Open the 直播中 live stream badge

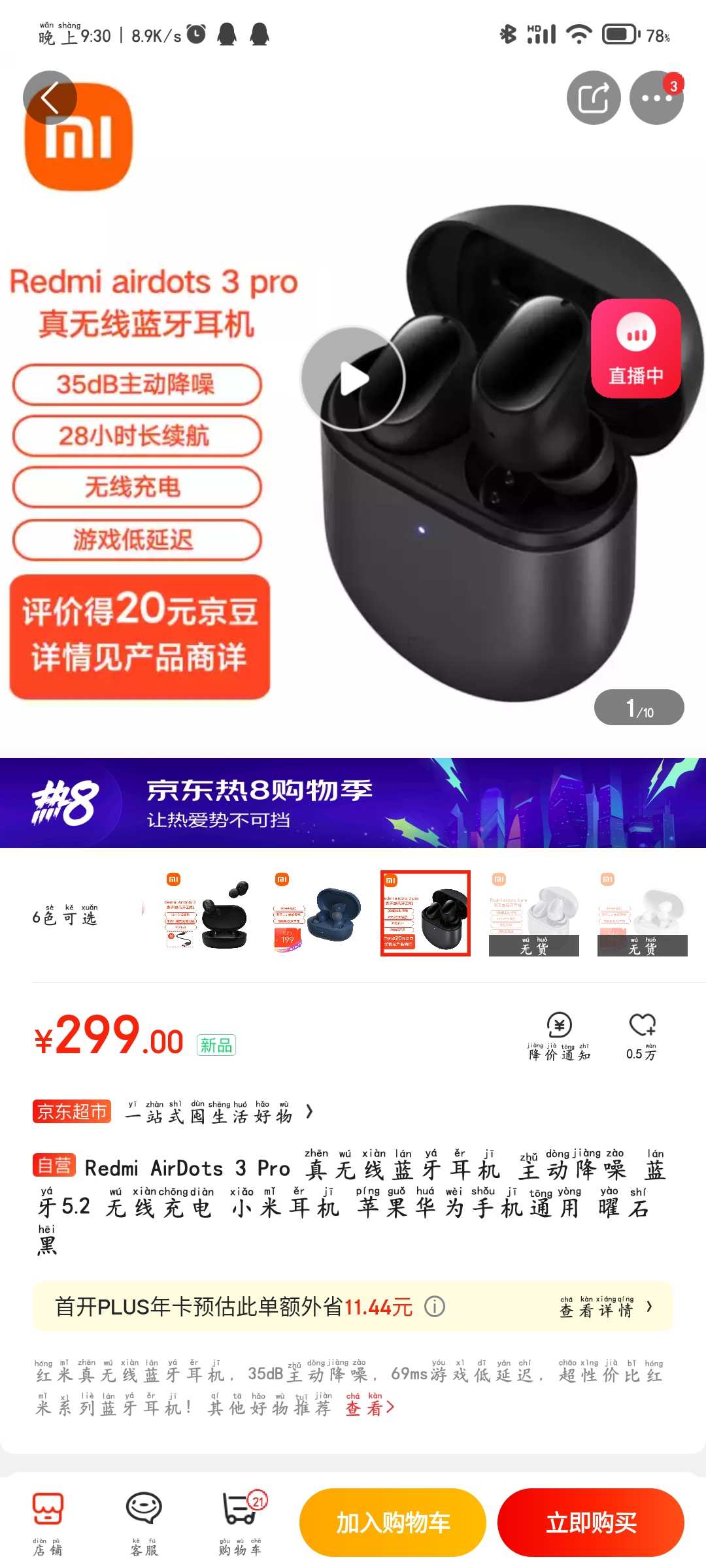pyautogui.click(x=635, y=348)
